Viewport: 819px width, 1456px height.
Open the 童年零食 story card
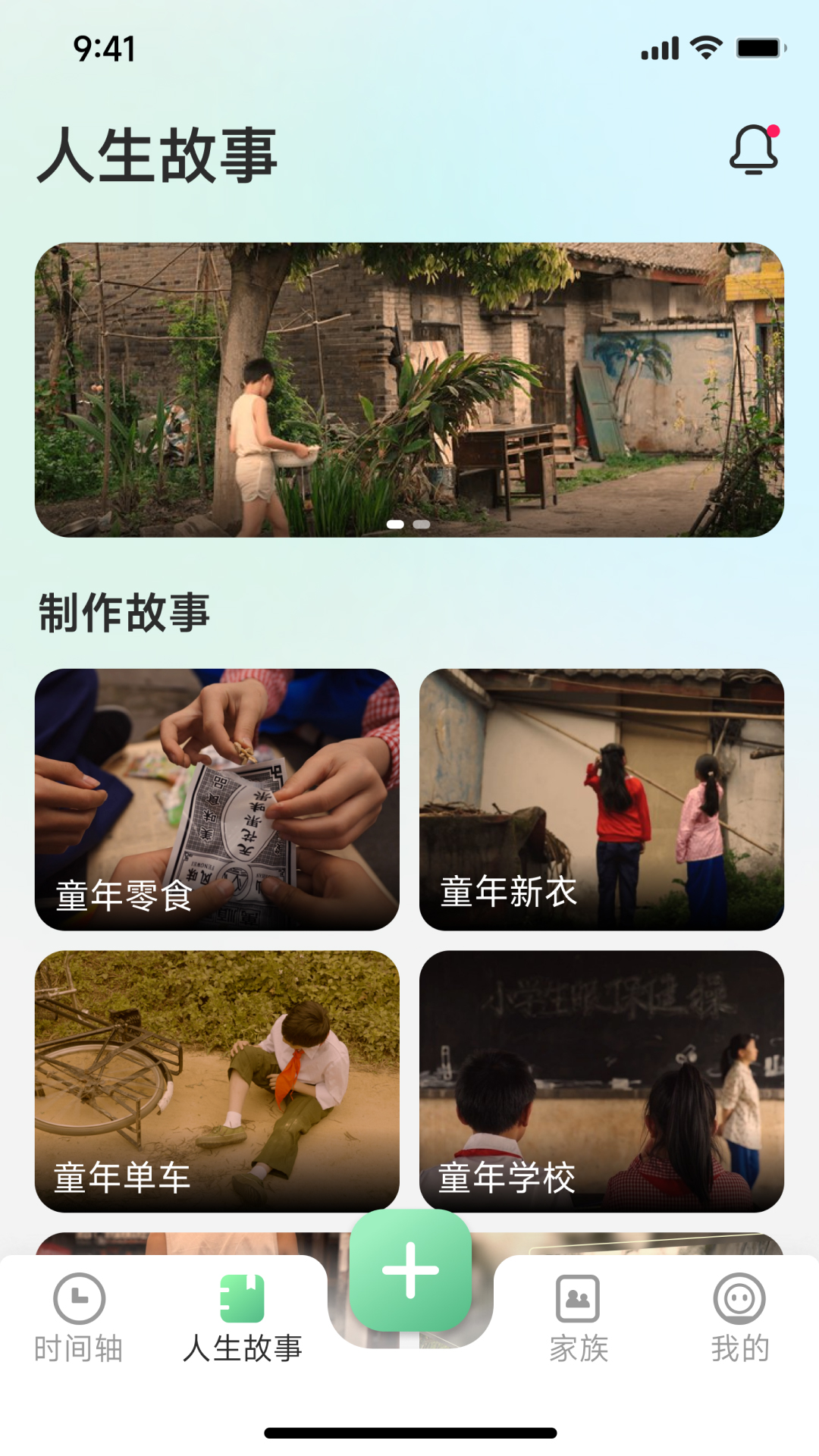(217, 799)
